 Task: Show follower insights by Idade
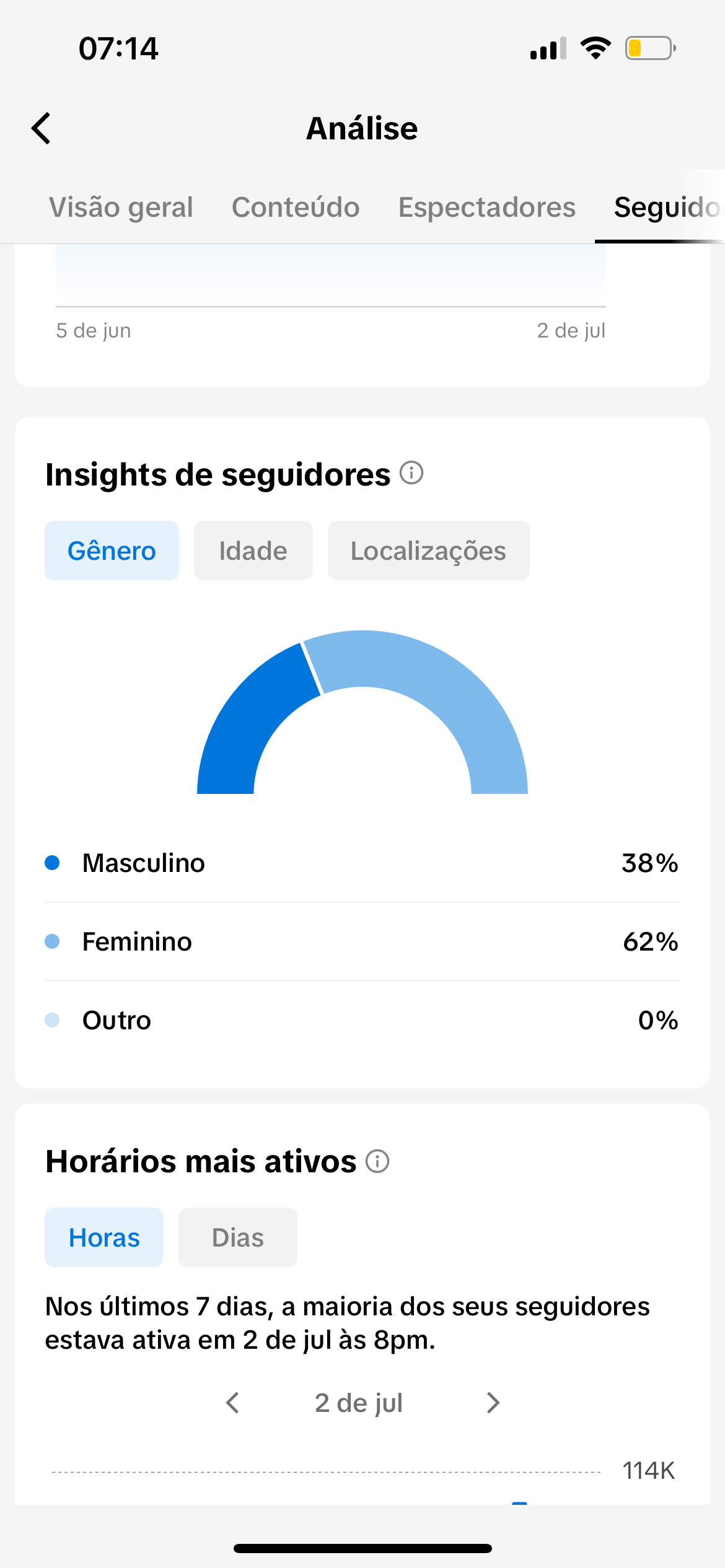click(253, 551)
